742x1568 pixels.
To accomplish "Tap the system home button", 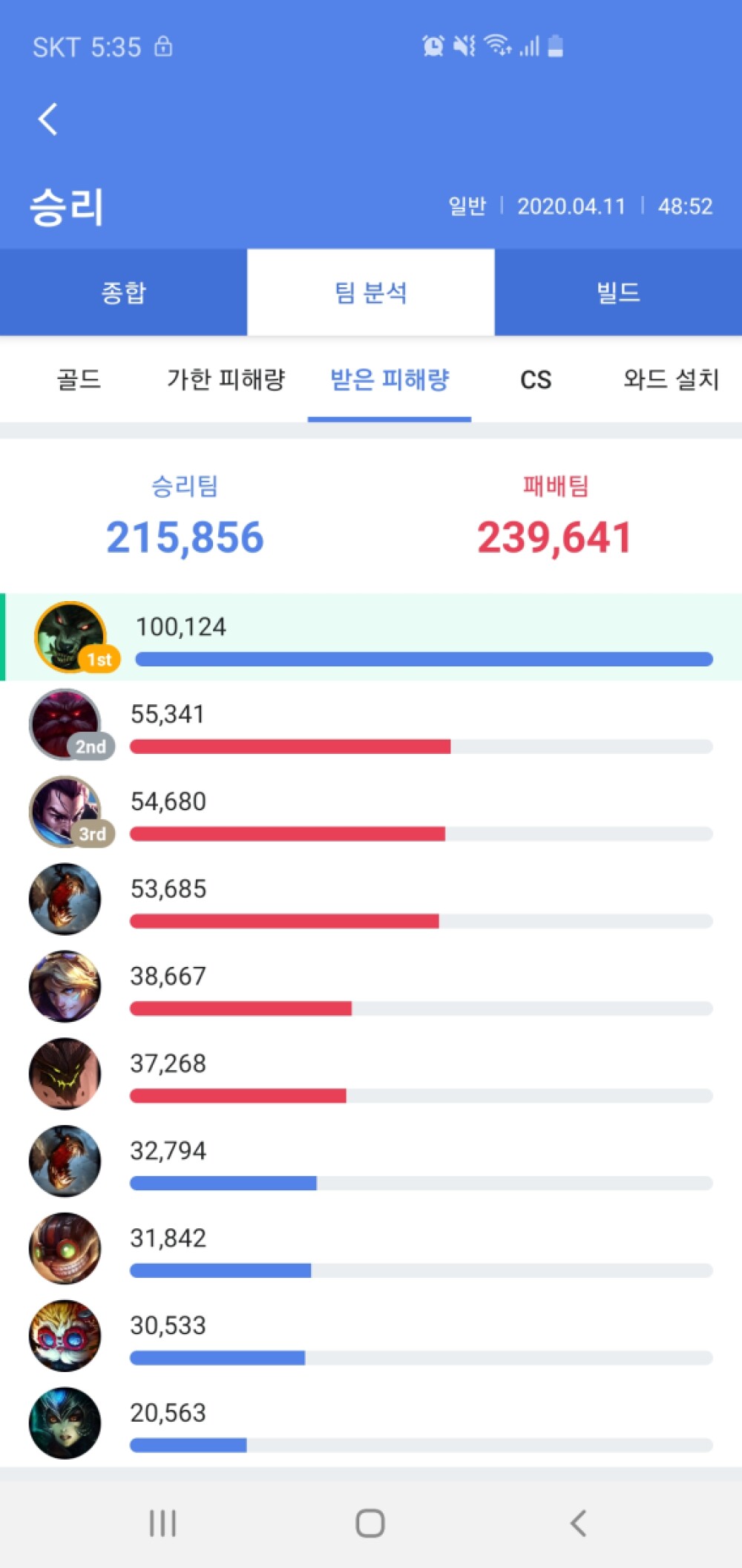I will [x=370, y=1523].
